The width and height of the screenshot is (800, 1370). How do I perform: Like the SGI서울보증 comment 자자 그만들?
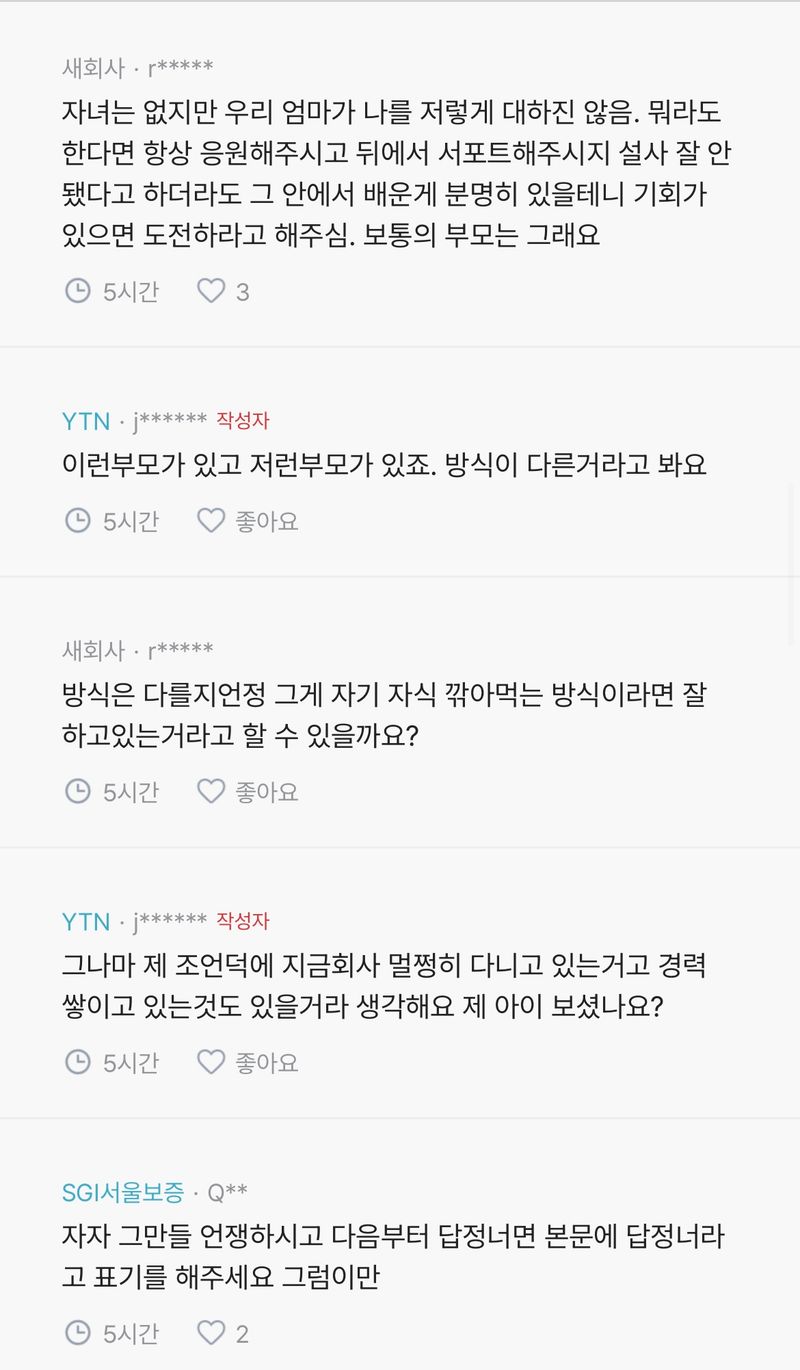[x=211, y=1333]
